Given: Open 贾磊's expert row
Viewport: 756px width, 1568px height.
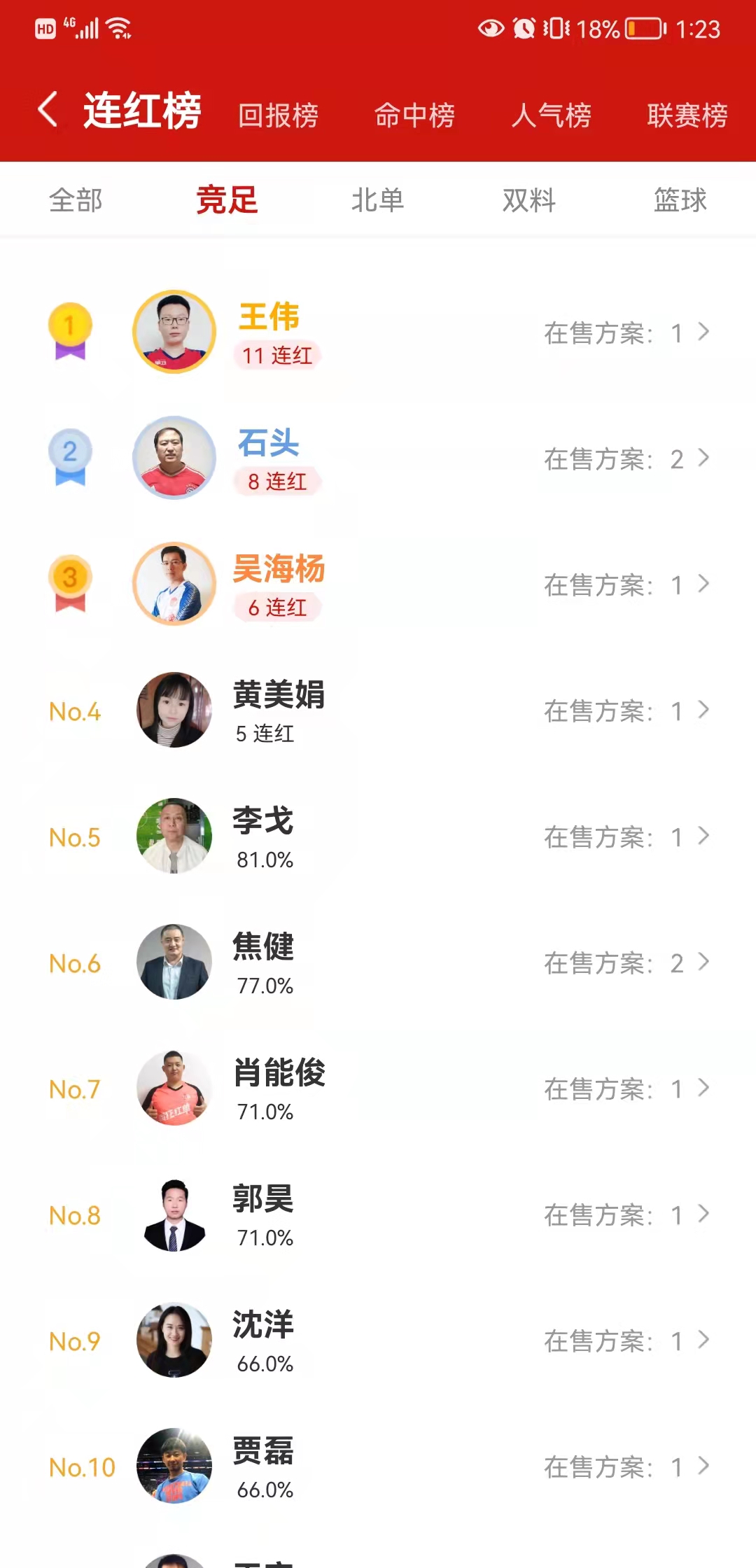Looking at the screenshot, I should coord(378,1466).
